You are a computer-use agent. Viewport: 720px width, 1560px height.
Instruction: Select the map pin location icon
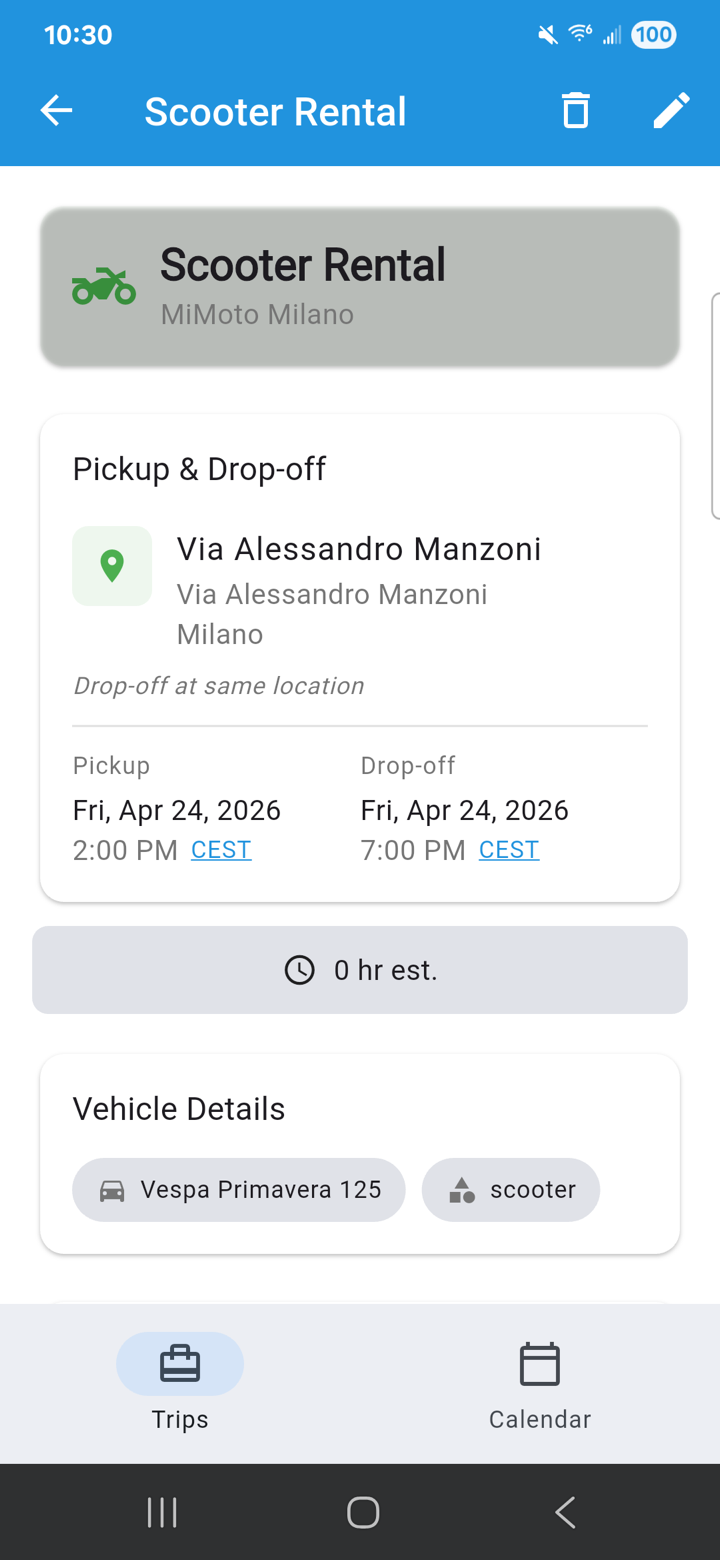[111, 565]
